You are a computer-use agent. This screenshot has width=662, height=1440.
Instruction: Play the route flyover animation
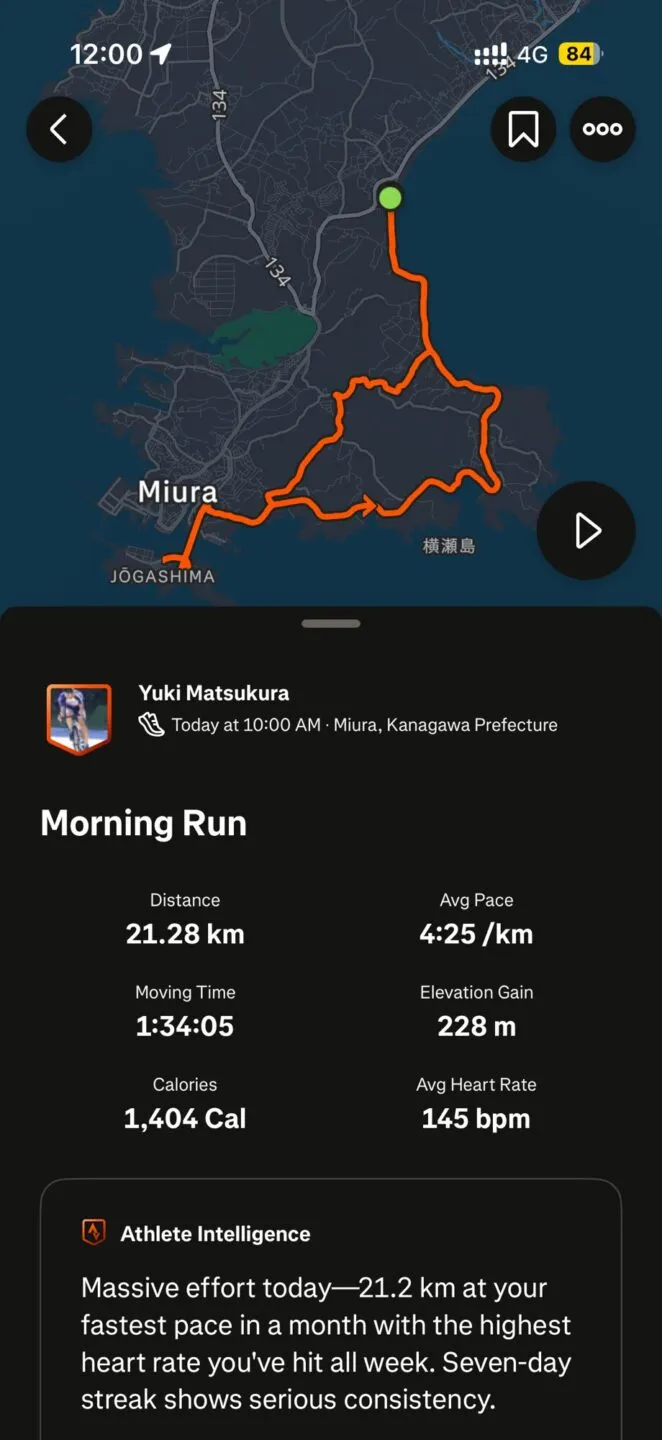pyautogui.click(x=586, y=531)
